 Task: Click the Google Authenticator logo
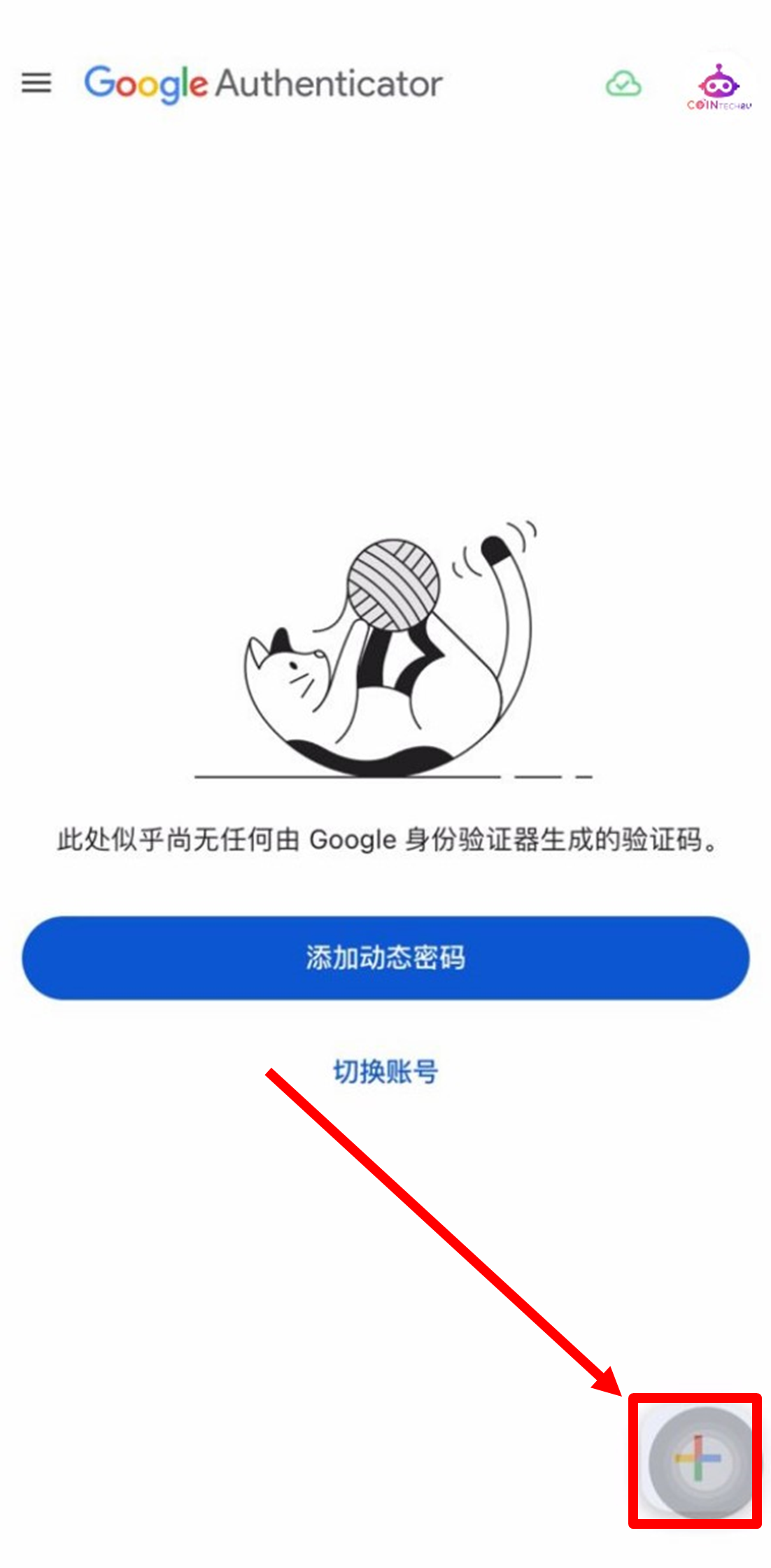point(262,83)
